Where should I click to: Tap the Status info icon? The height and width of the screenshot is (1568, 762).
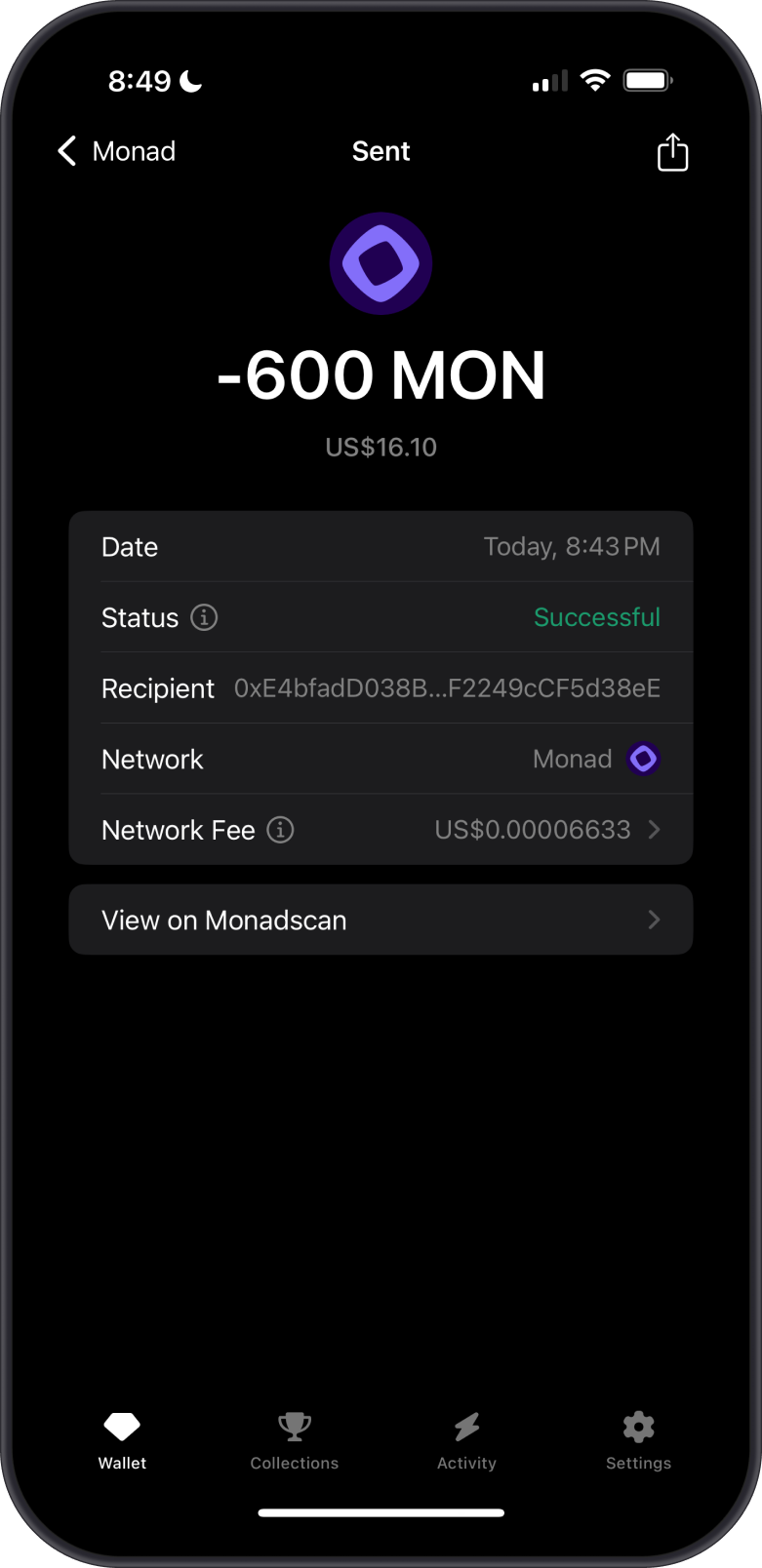click(203, 617)
